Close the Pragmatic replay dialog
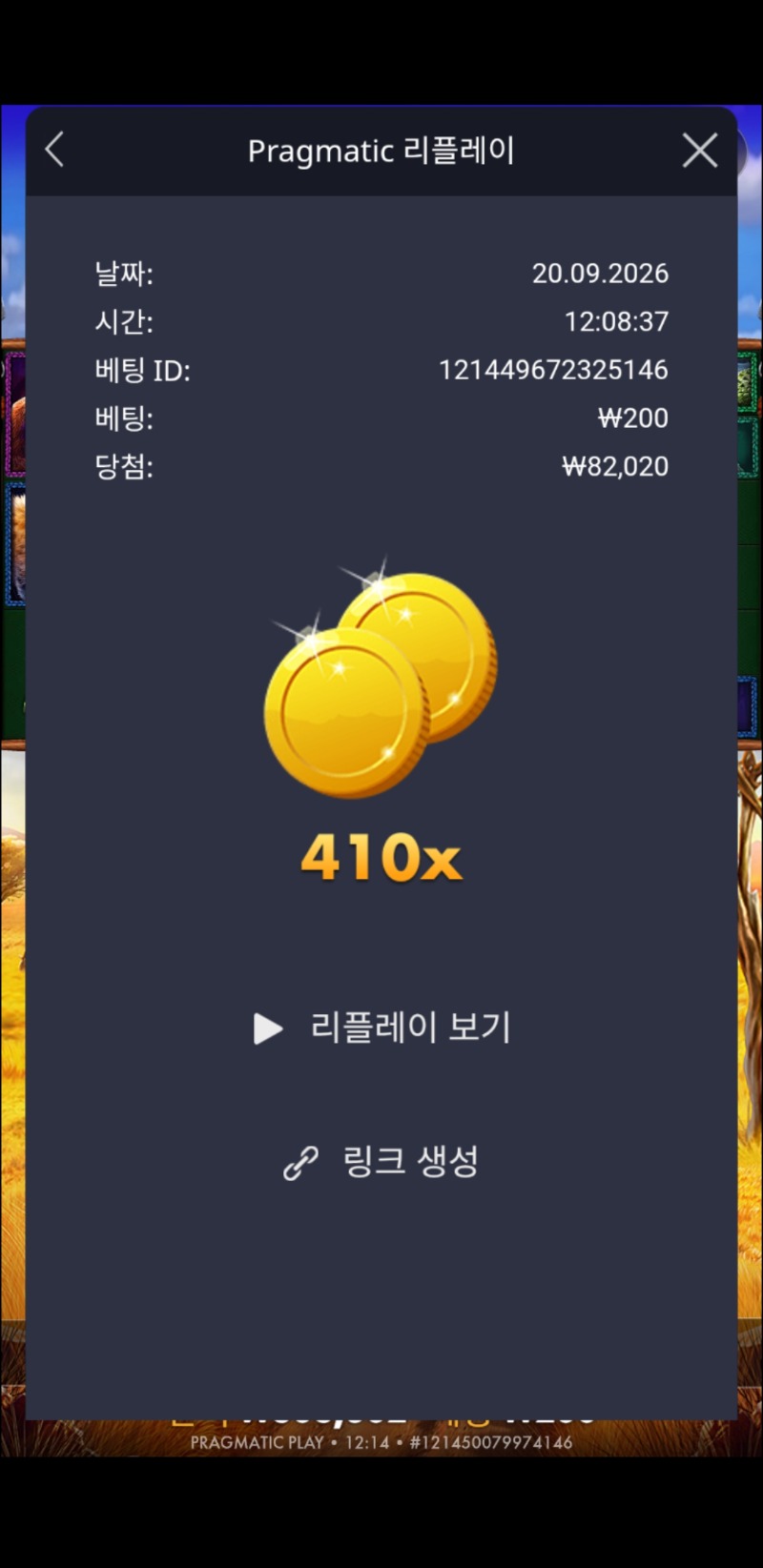The width and height of the screenshot is (763, 1568). pos(700,151)
